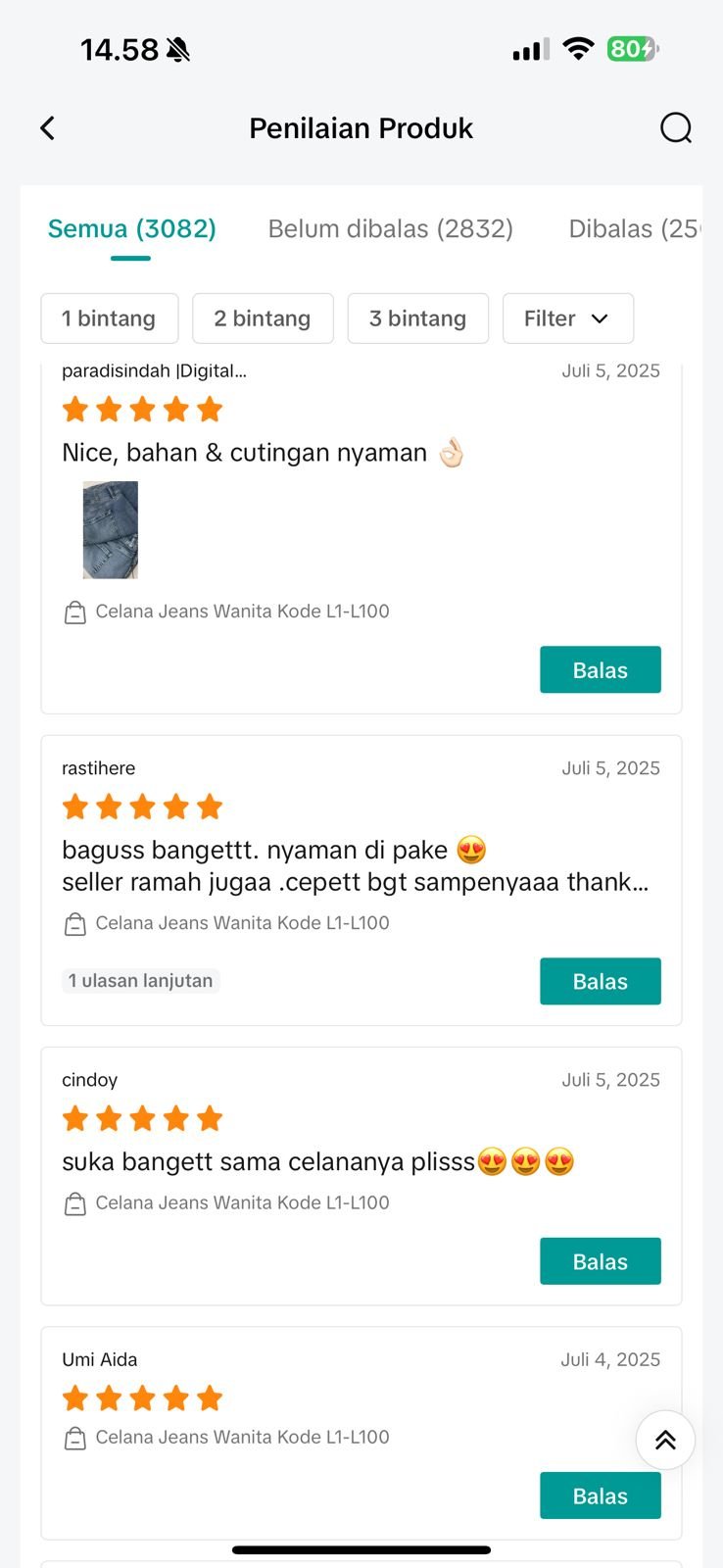View the jeans photo in paradisindah's review

tap(111, 530)
